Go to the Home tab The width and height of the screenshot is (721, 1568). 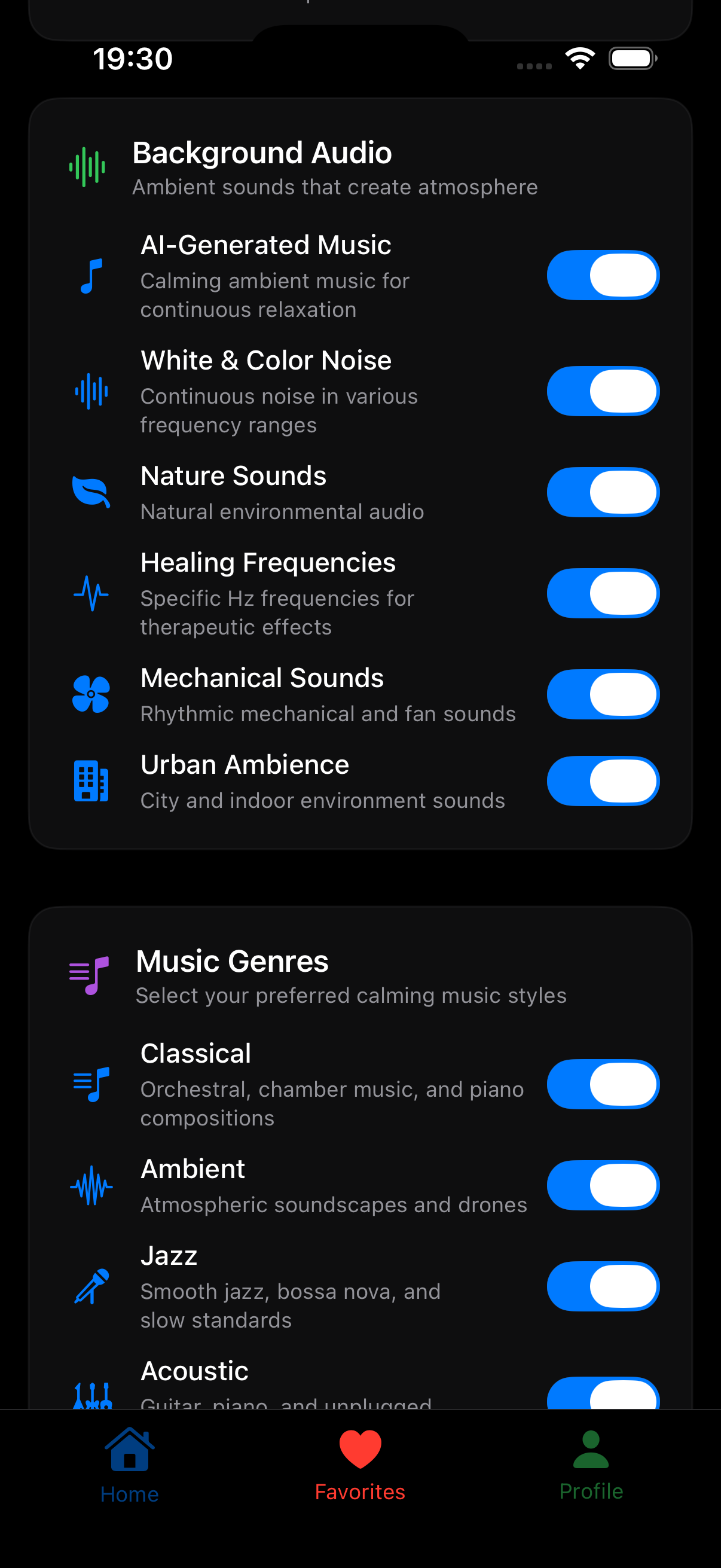pyautogui.click(x=129, y=1465)
